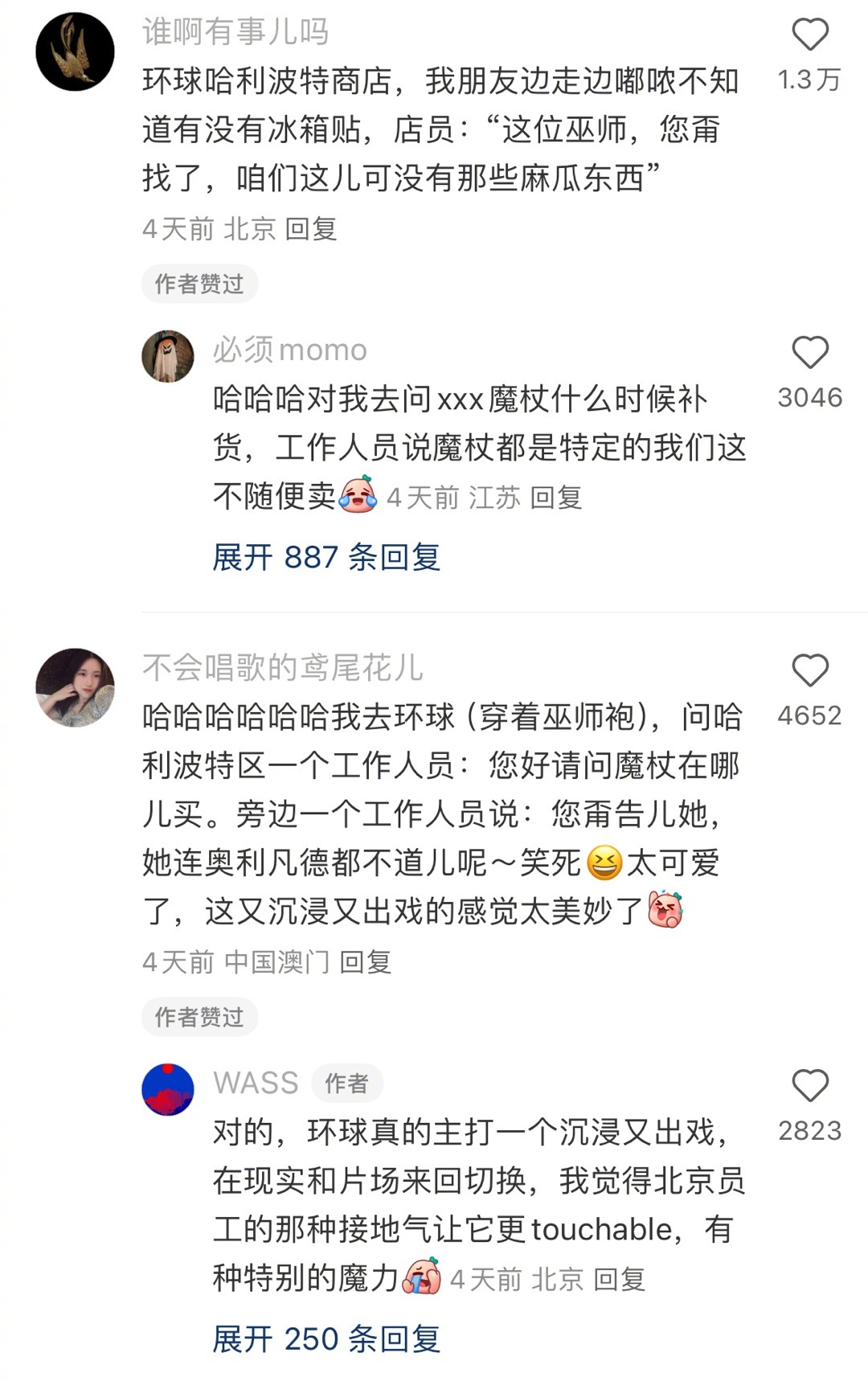868x1381 pixels.
Task: Reply to WASS's comment
Action: pyautogui.click(x=619, y=1279)
